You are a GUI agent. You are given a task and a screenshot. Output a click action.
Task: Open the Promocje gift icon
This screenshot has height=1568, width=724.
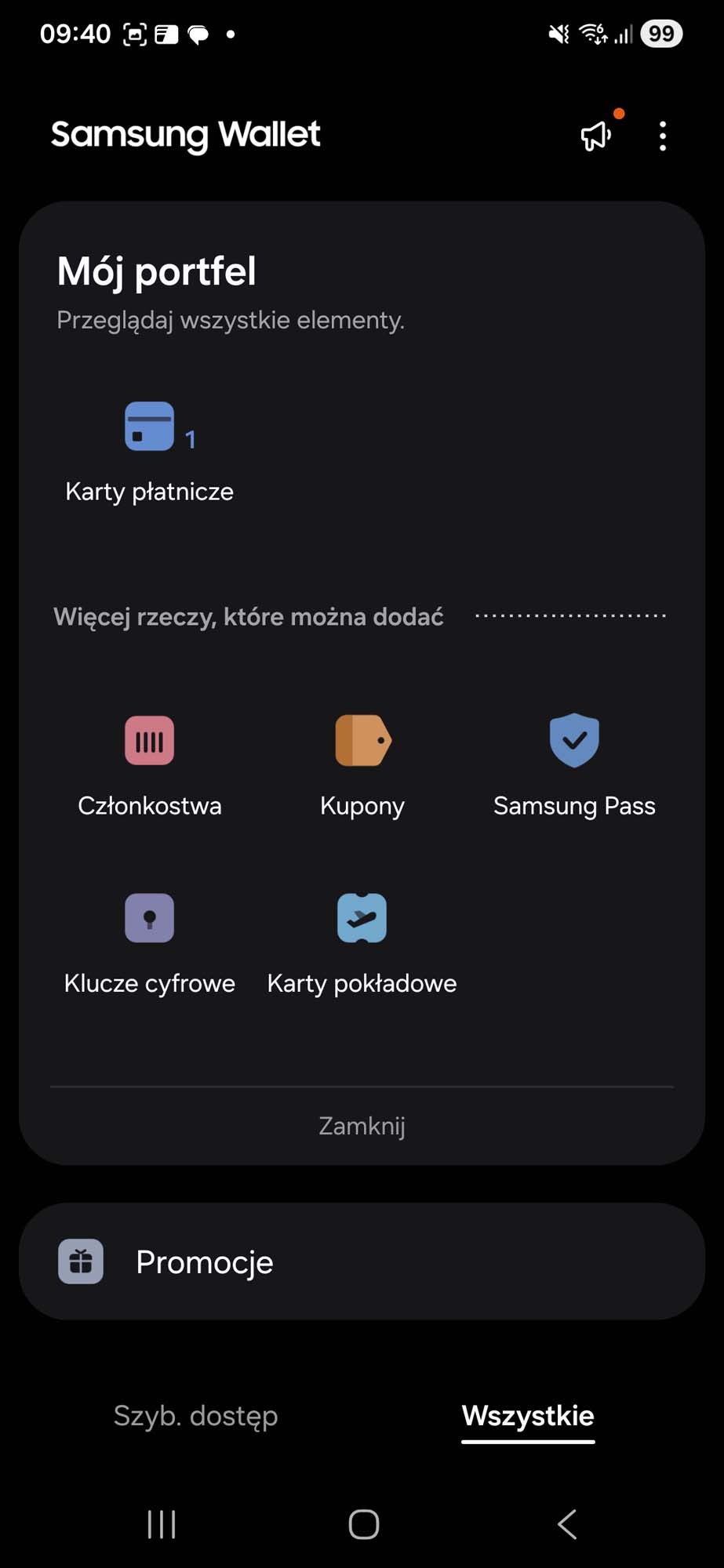(81, 1261)
